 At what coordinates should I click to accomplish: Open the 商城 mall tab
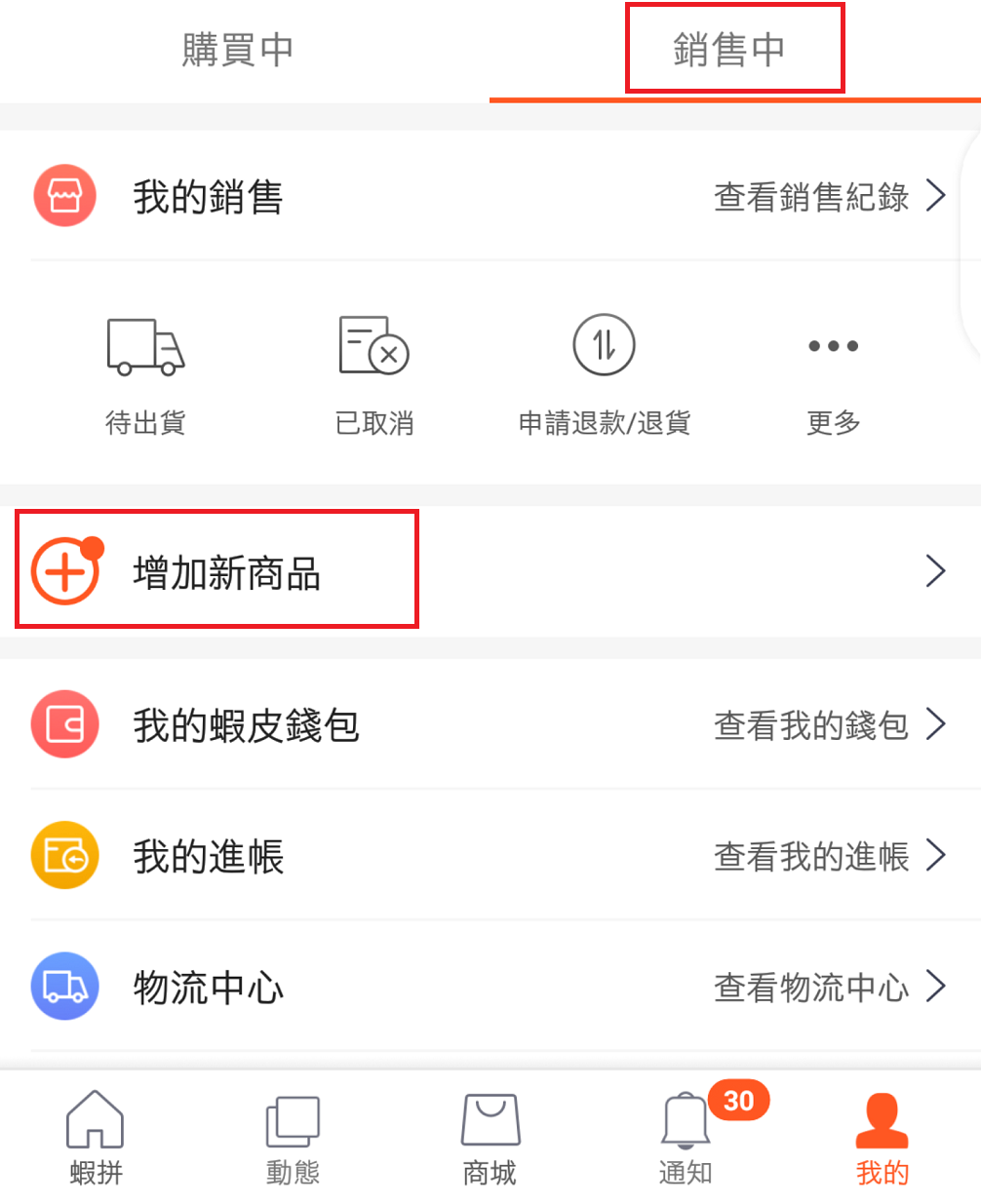click(x=490, y=1137)
